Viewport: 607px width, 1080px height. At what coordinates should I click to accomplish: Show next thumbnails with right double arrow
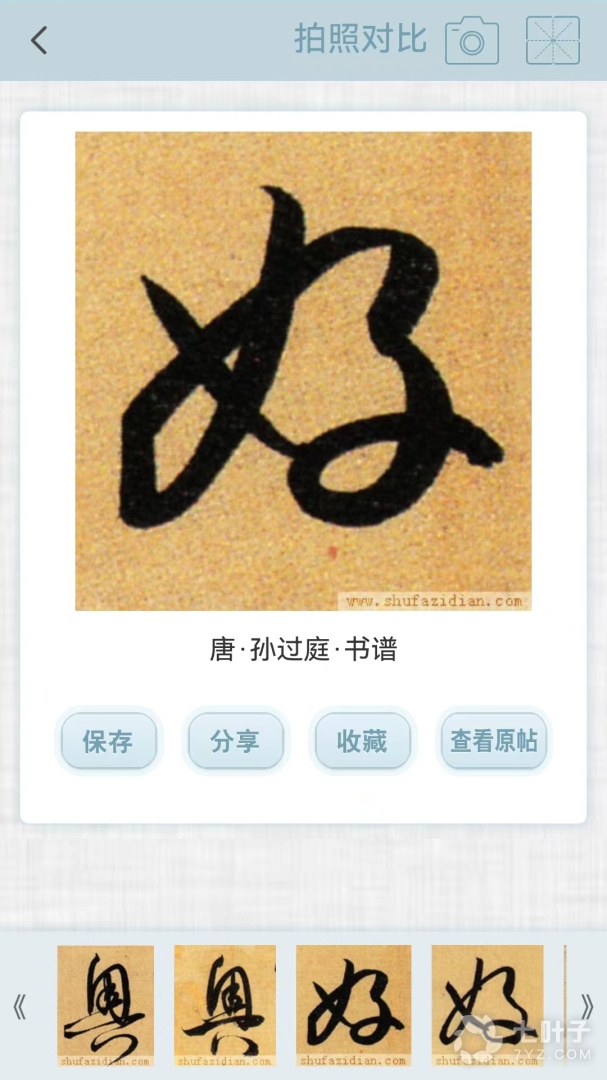click(x=587, y=1006)
